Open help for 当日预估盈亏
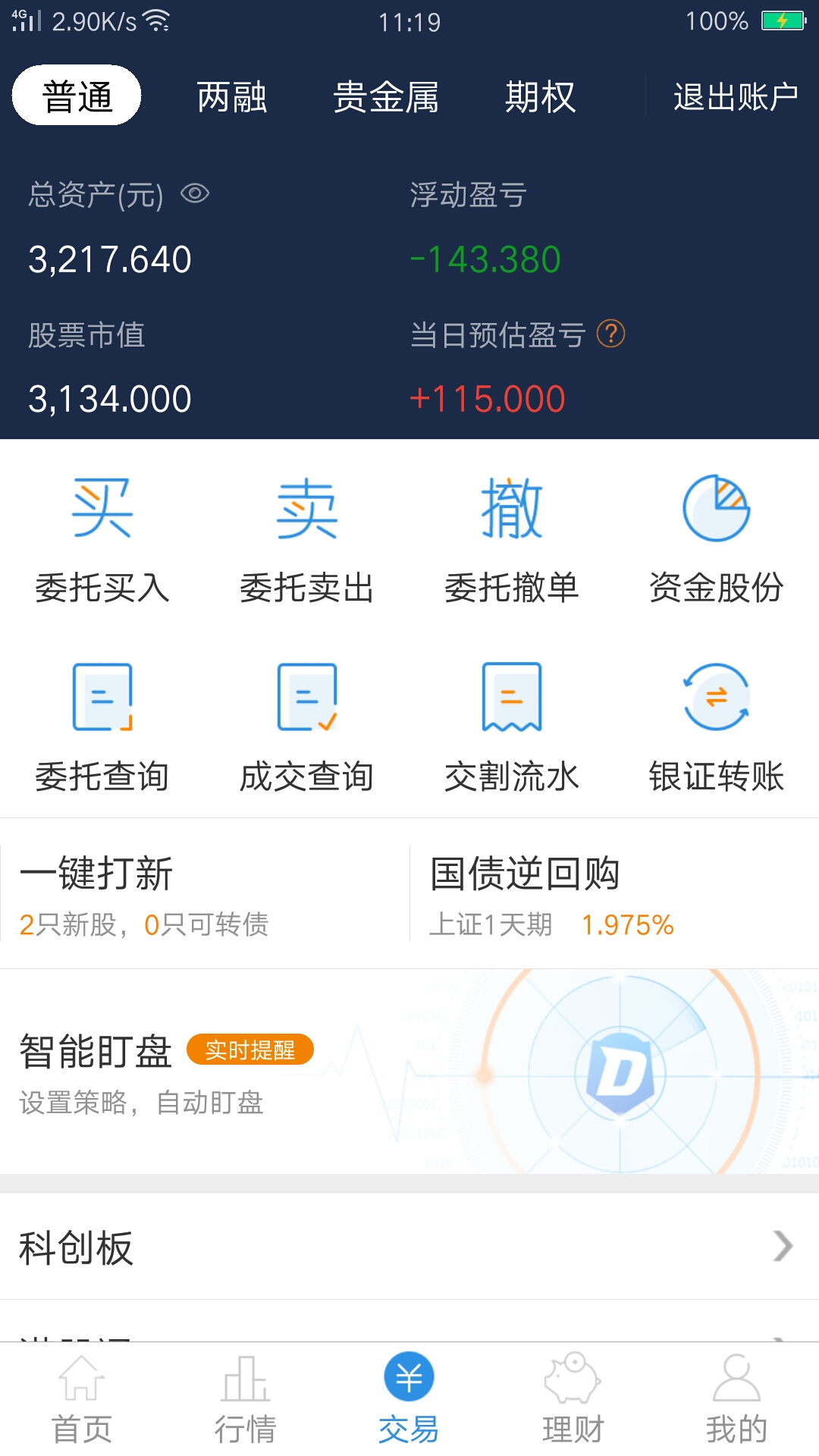Image resolution: width=819 pixels, height=1456 pixels. 610,334
